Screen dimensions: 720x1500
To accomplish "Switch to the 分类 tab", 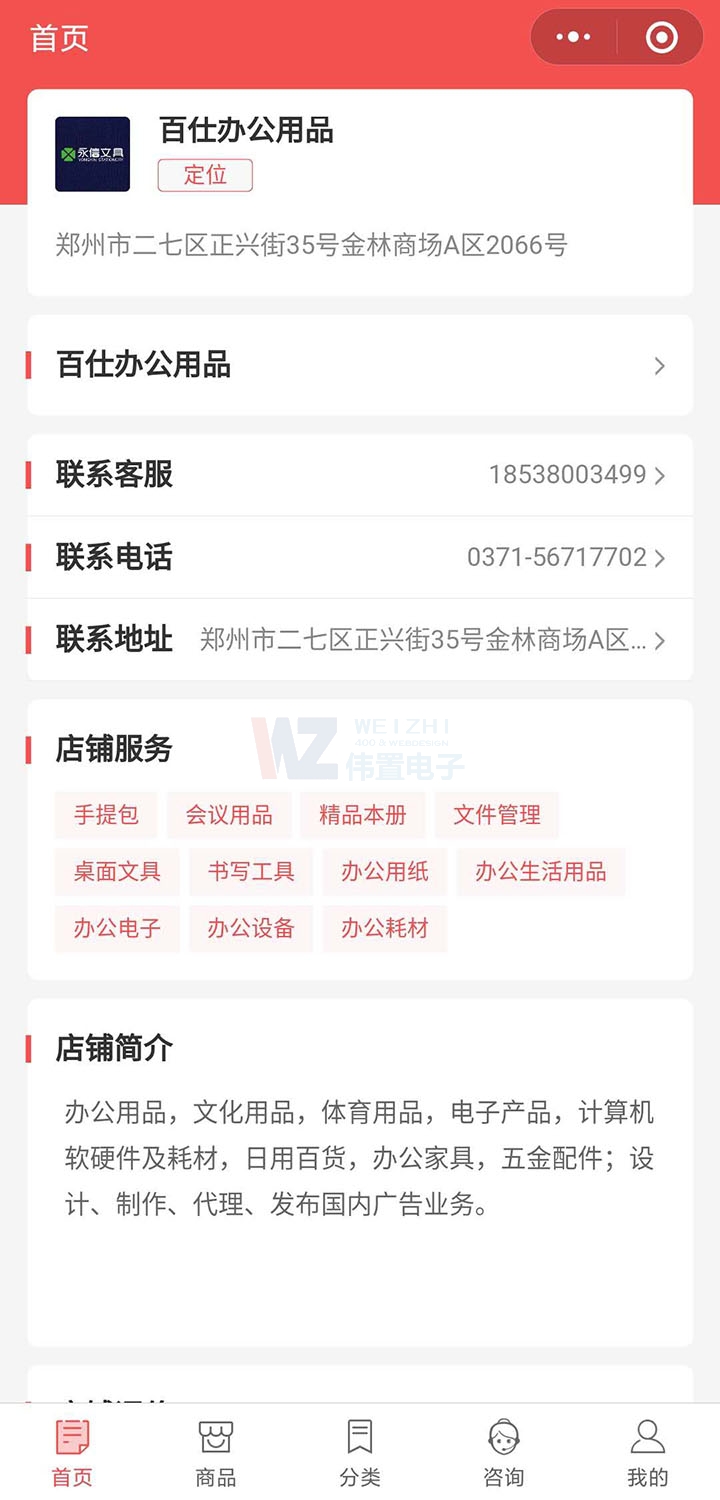I will click(x=360, y=1453).
